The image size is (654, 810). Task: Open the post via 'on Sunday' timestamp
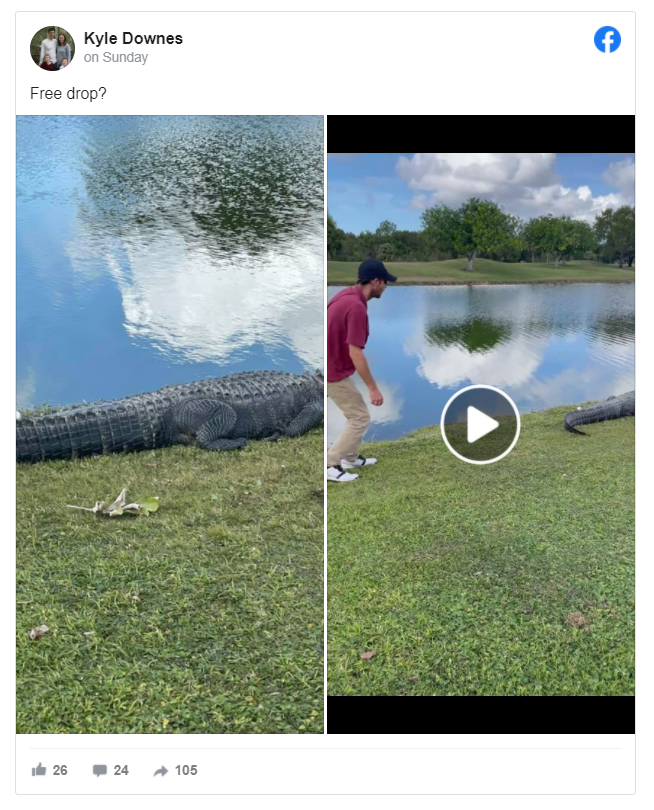(115, 58)
